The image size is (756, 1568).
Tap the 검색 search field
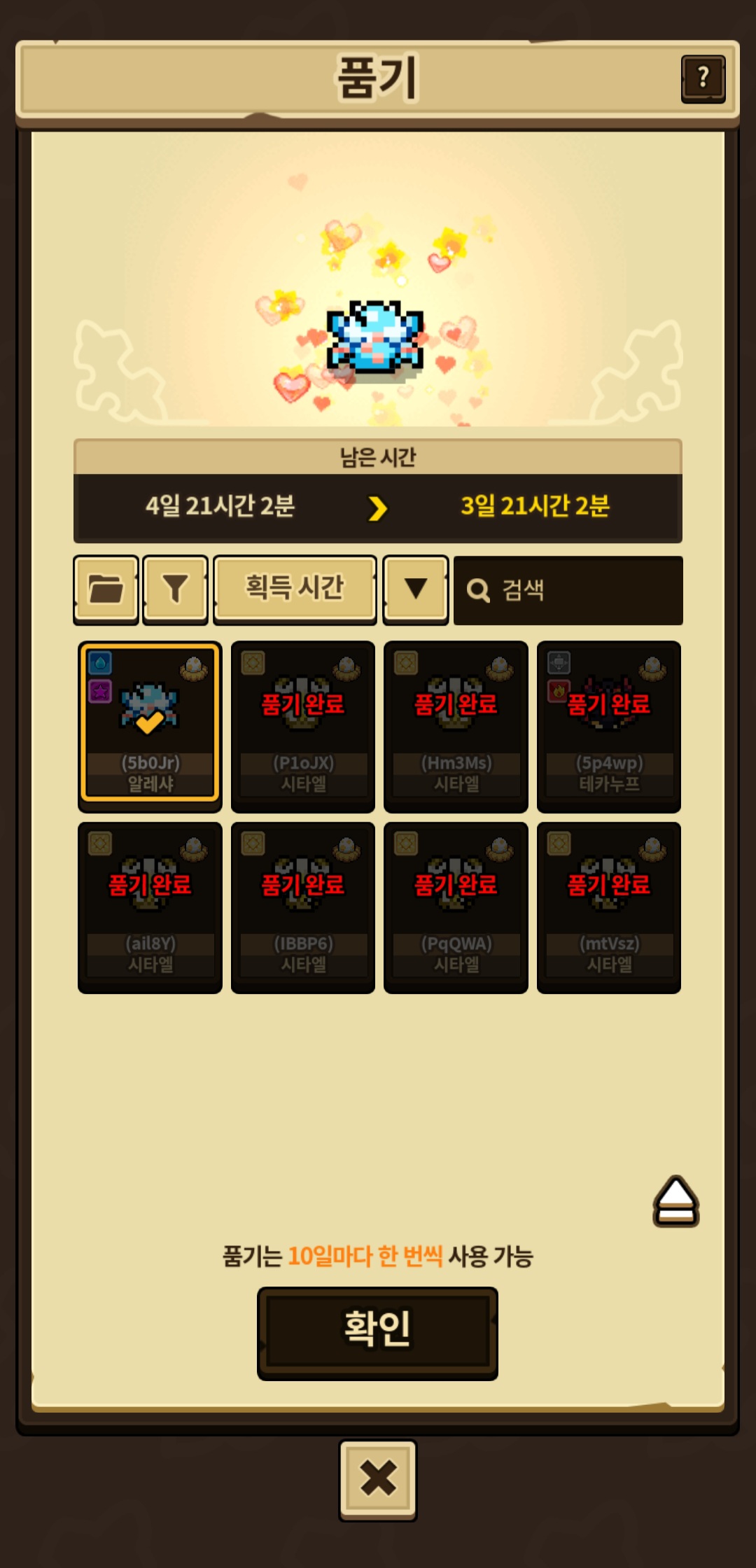click(568, 590)
